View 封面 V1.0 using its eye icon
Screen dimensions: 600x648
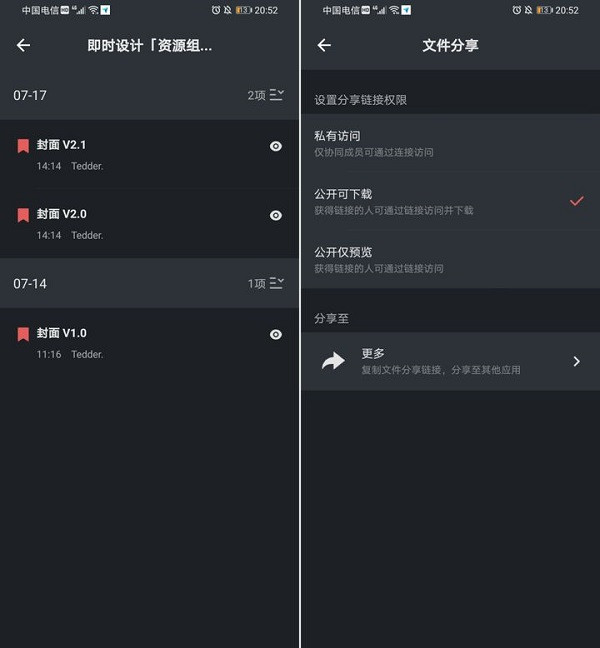click(276, 334)
